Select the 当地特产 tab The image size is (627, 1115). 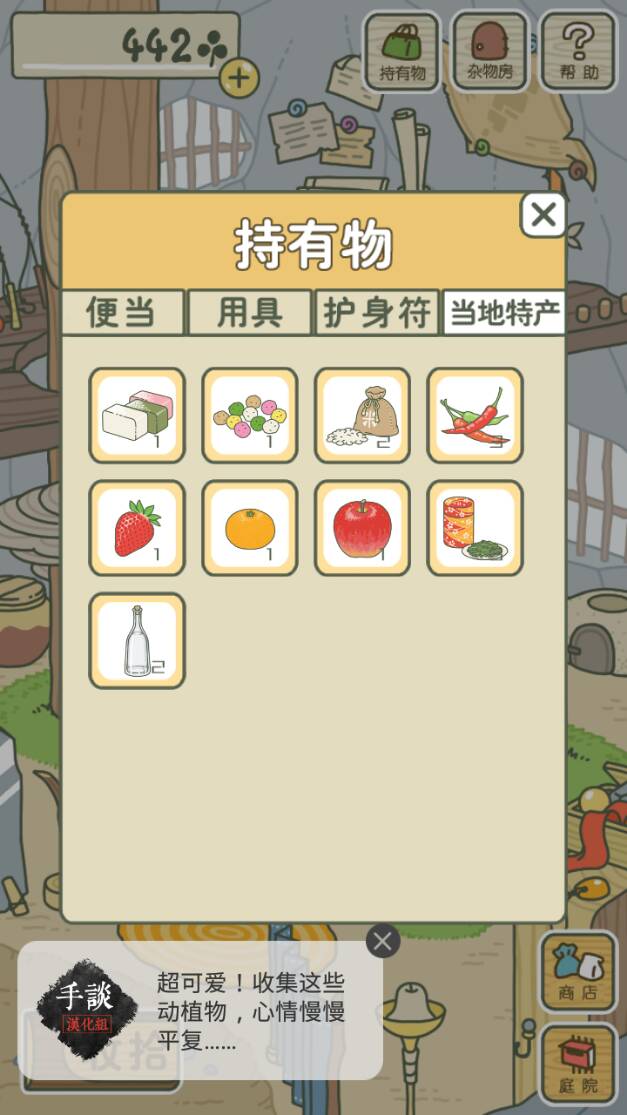503,313
